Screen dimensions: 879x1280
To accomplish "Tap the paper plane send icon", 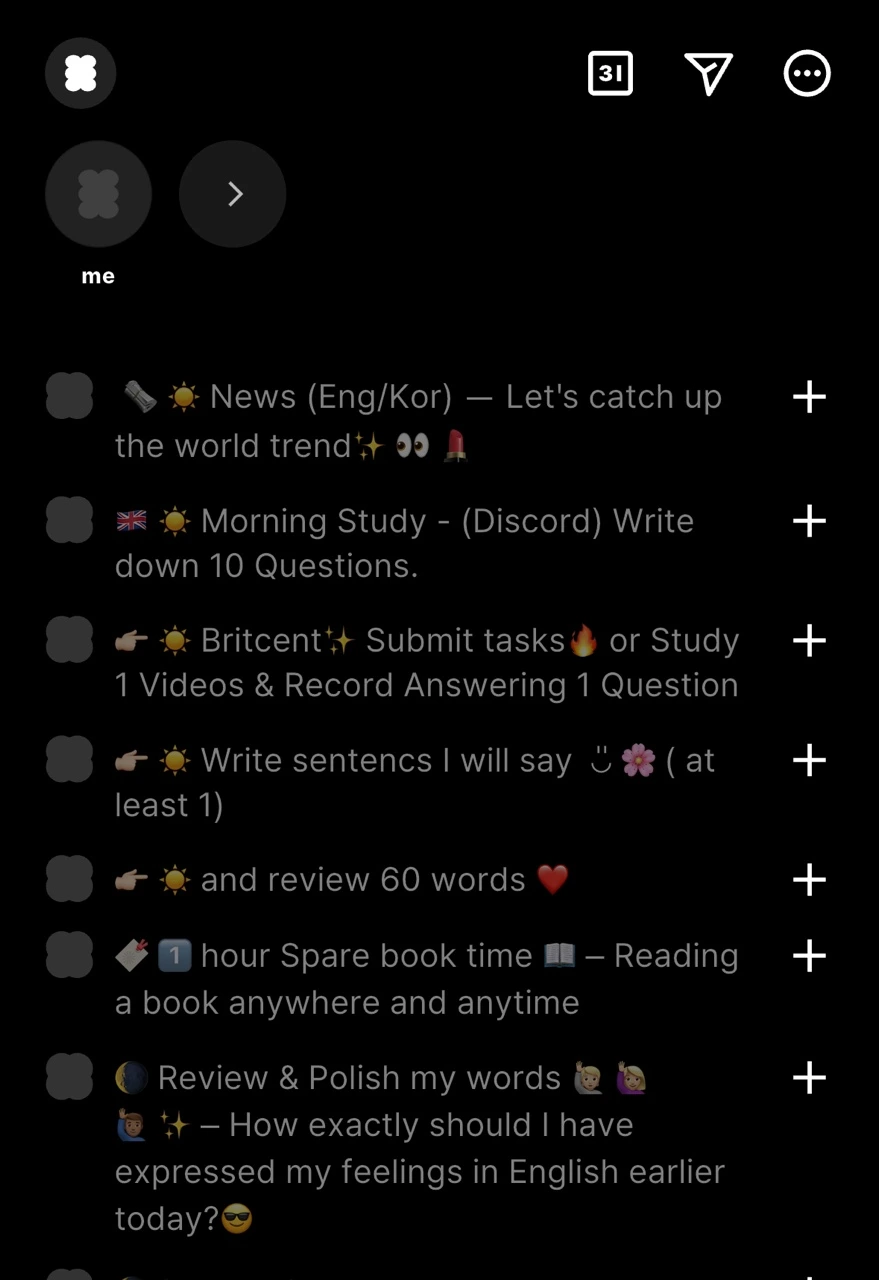I will pyautogui.click(x=708, y=73).
